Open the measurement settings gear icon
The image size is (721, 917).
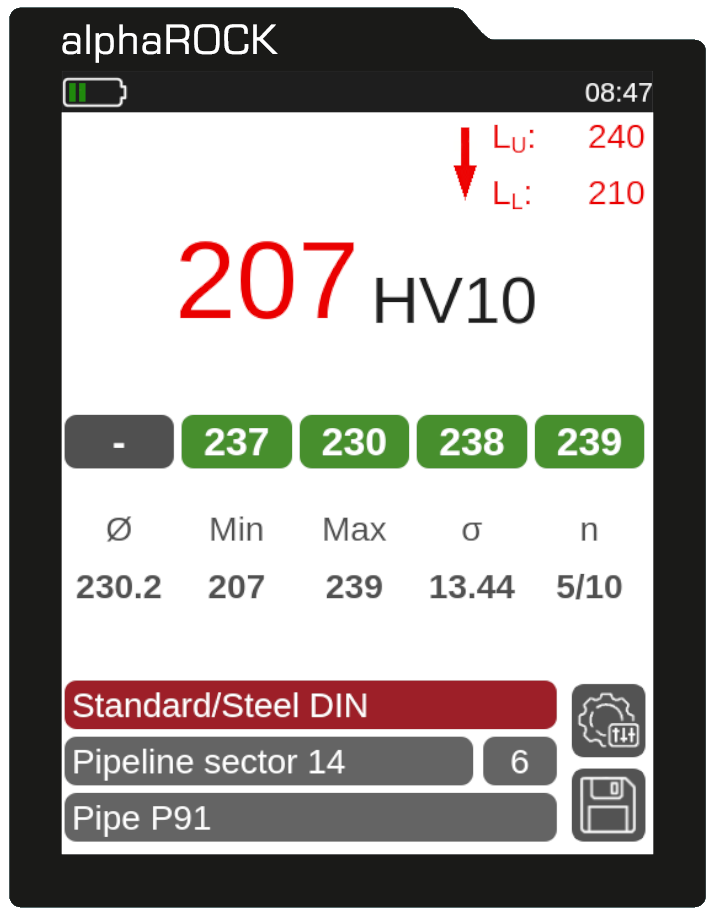pos(608,720)
